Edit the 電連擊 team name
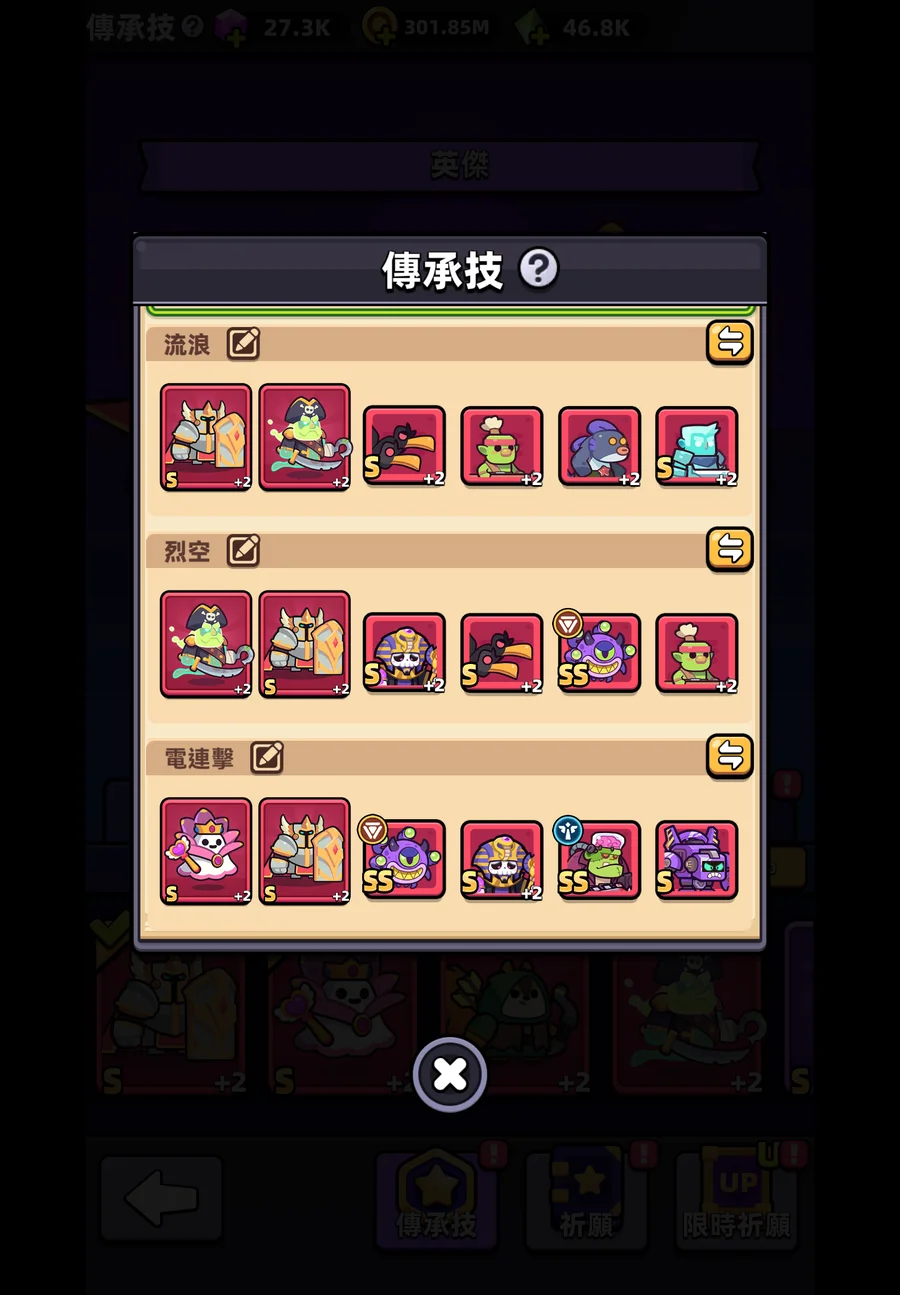This screenshot has height=1295, width=900. pos(267,757)
